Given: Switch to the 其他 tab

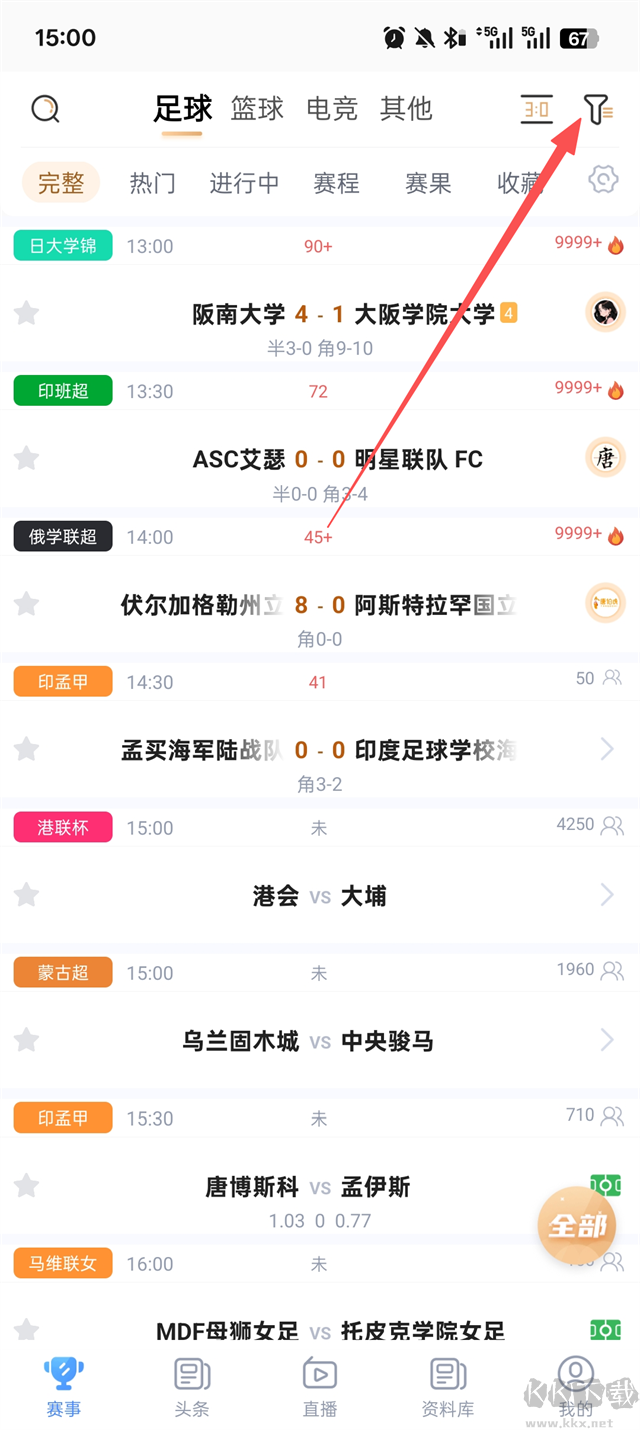Looking at the screenshot, I should [x=406, y=108].
